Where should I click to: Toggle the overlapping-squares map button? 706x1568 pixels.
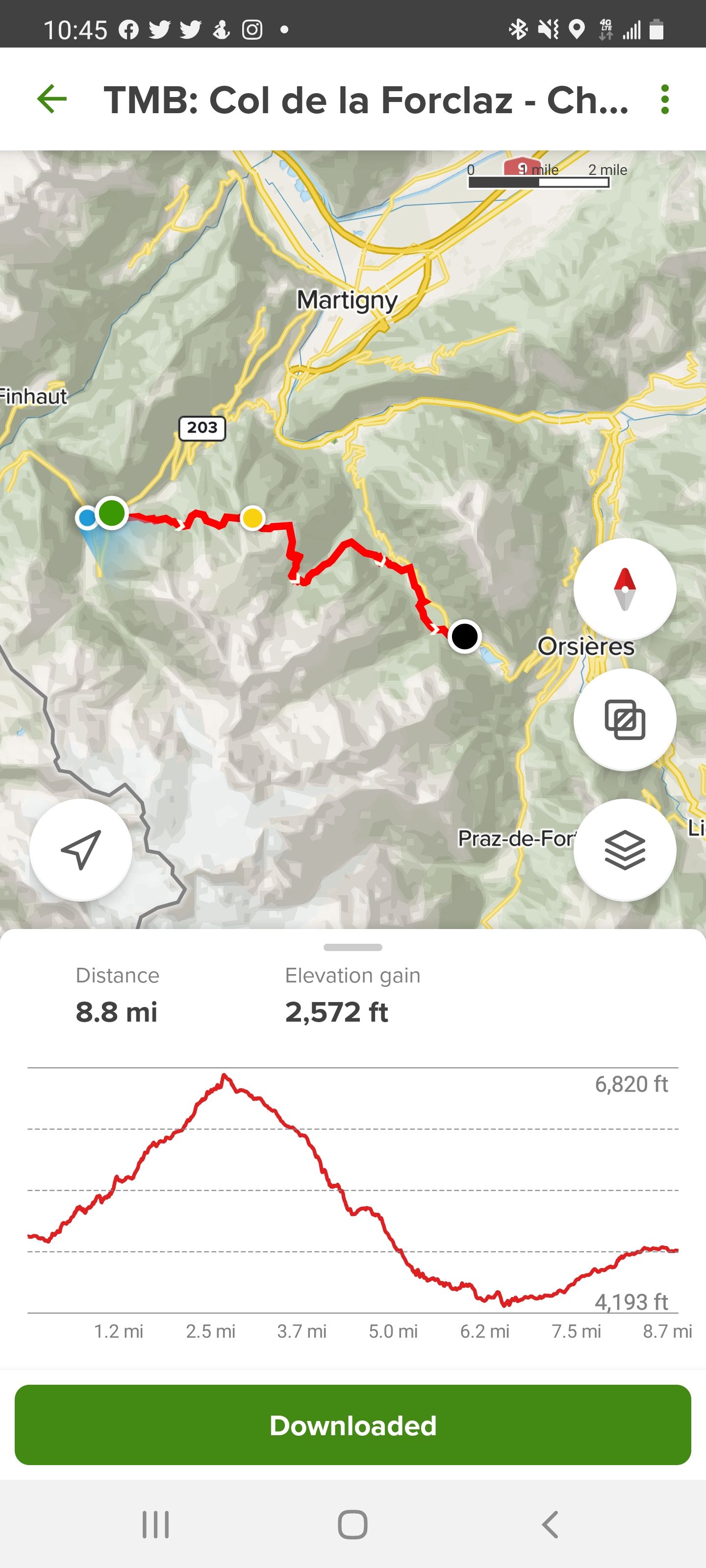coord(625,719)
